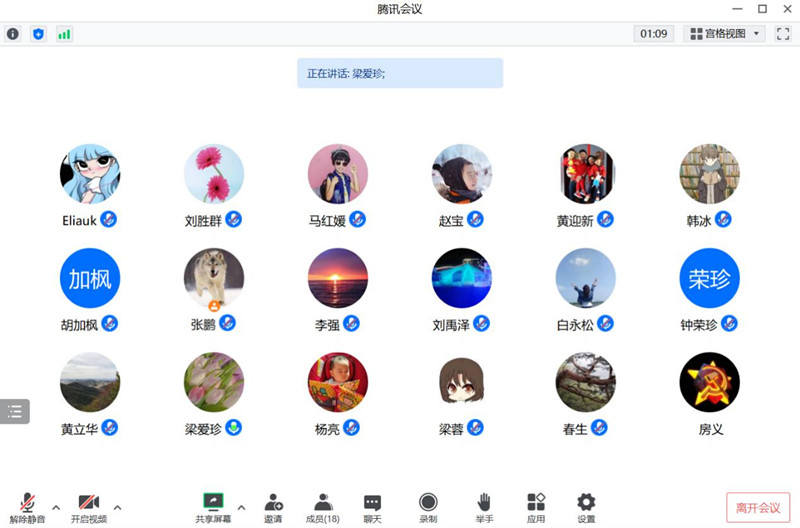800x528 pixels.
Task: Leave the meeting (离开会议)
Action: 757,507
